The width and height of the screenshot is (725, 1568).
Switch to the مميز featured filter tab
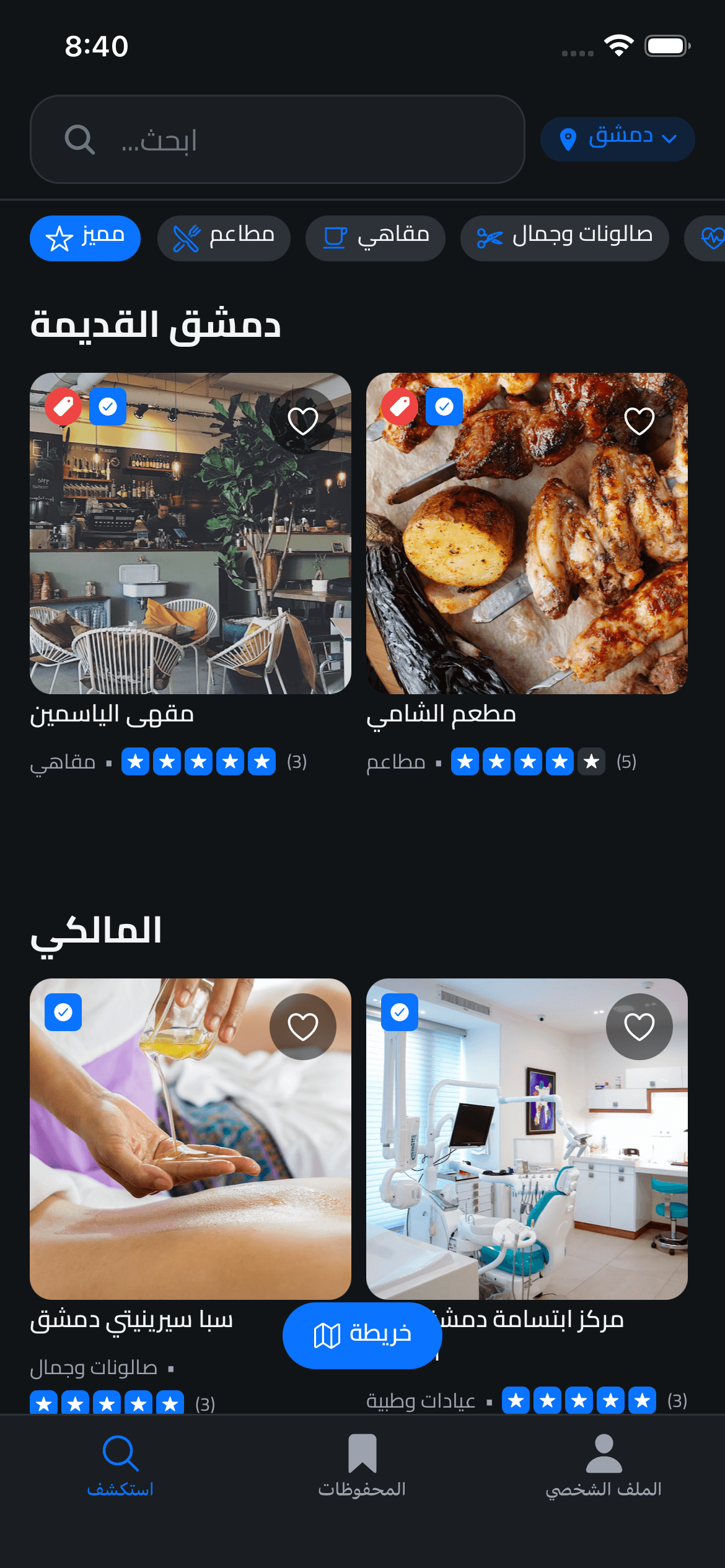point(85,238)
